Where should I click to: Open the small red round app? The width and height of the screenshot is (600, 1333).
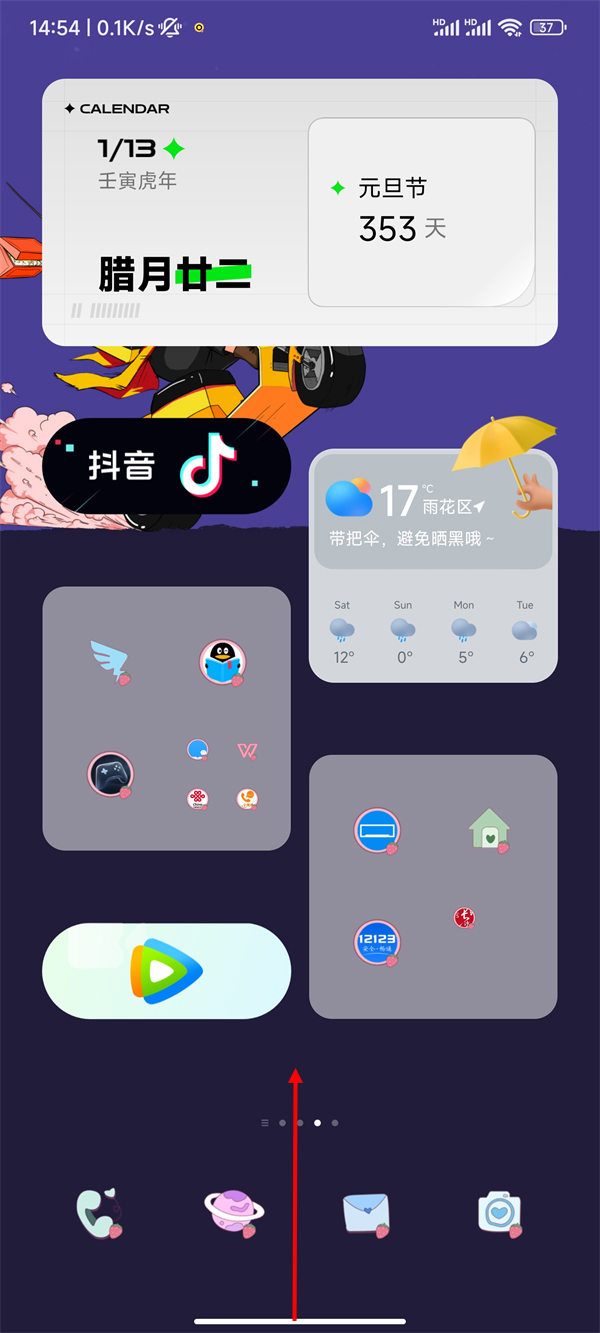464,917
